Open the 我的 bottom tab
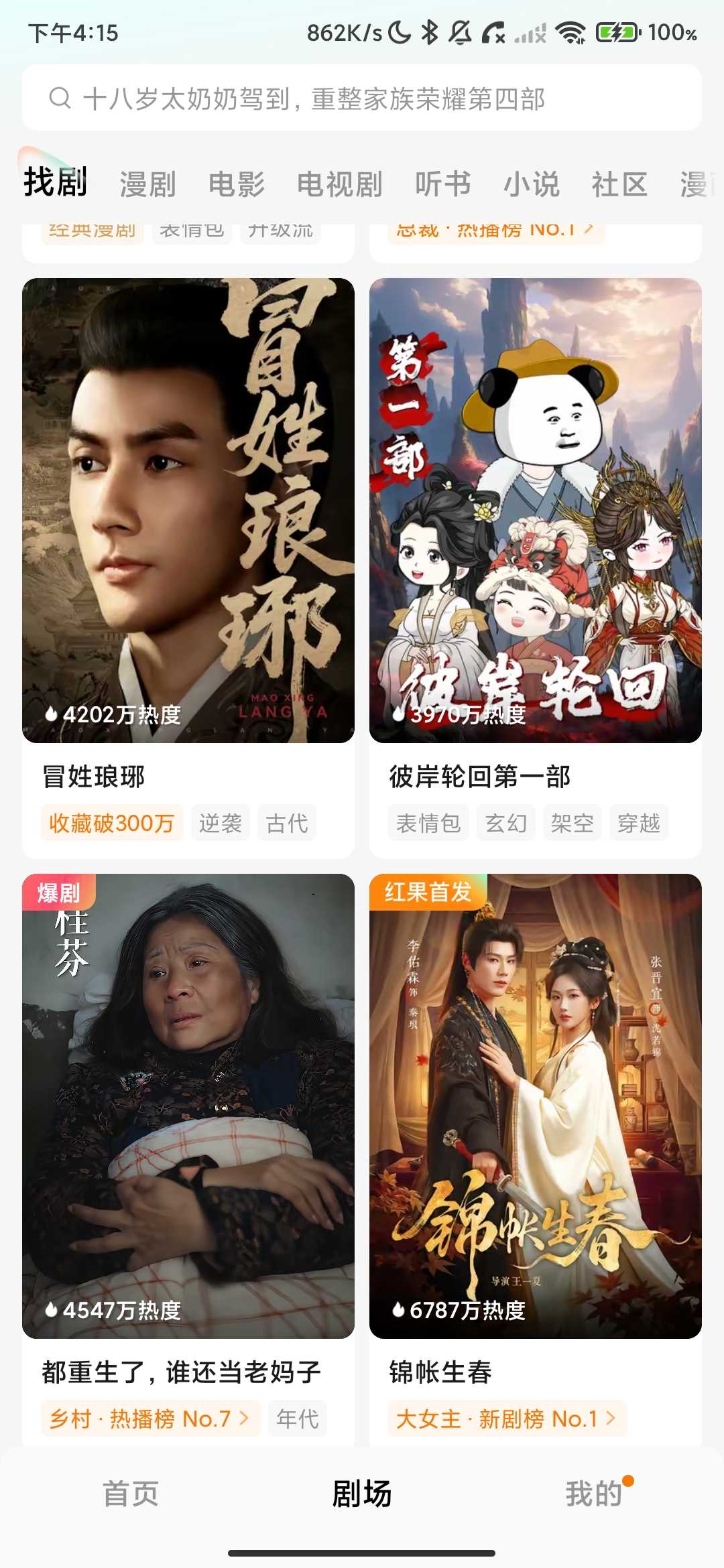 594,1494
